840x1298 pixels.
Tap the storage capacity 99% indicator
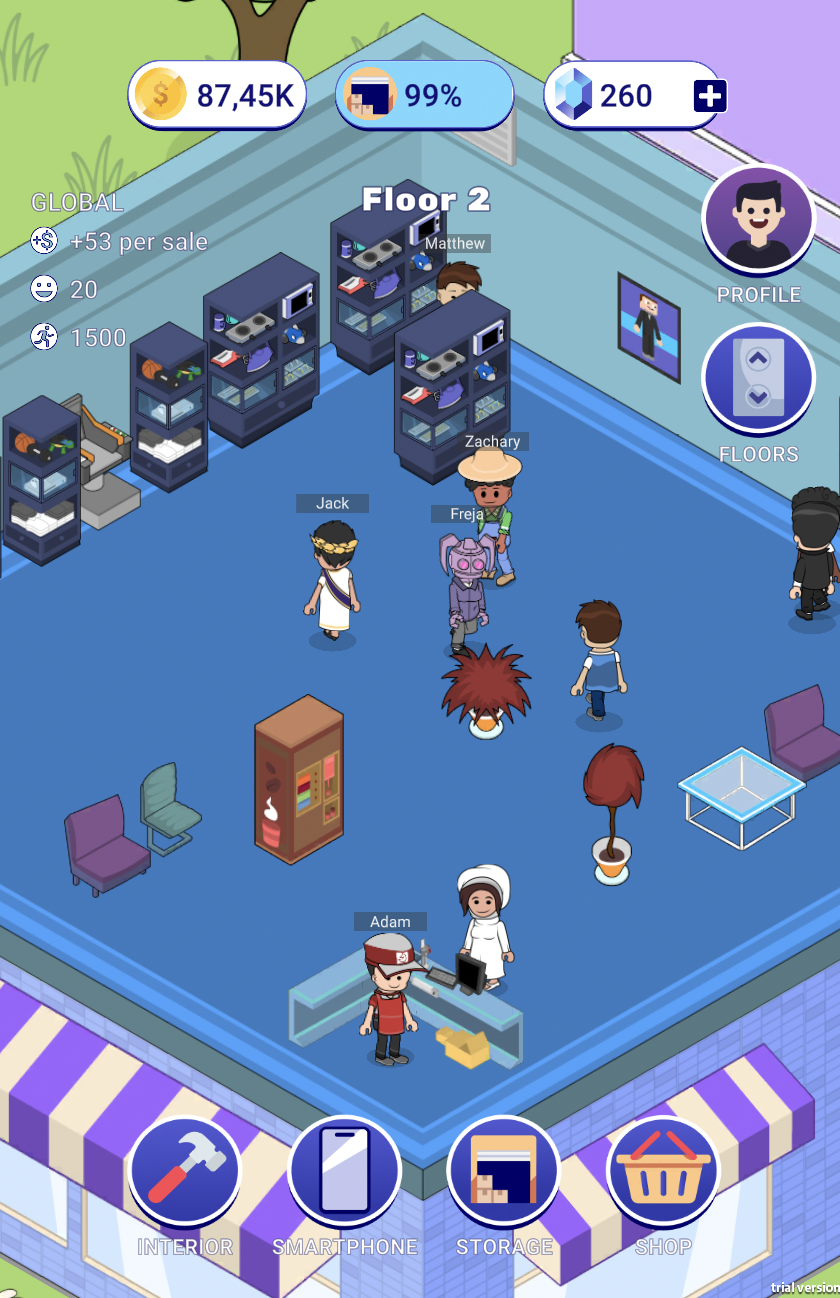tap(424, 96)
